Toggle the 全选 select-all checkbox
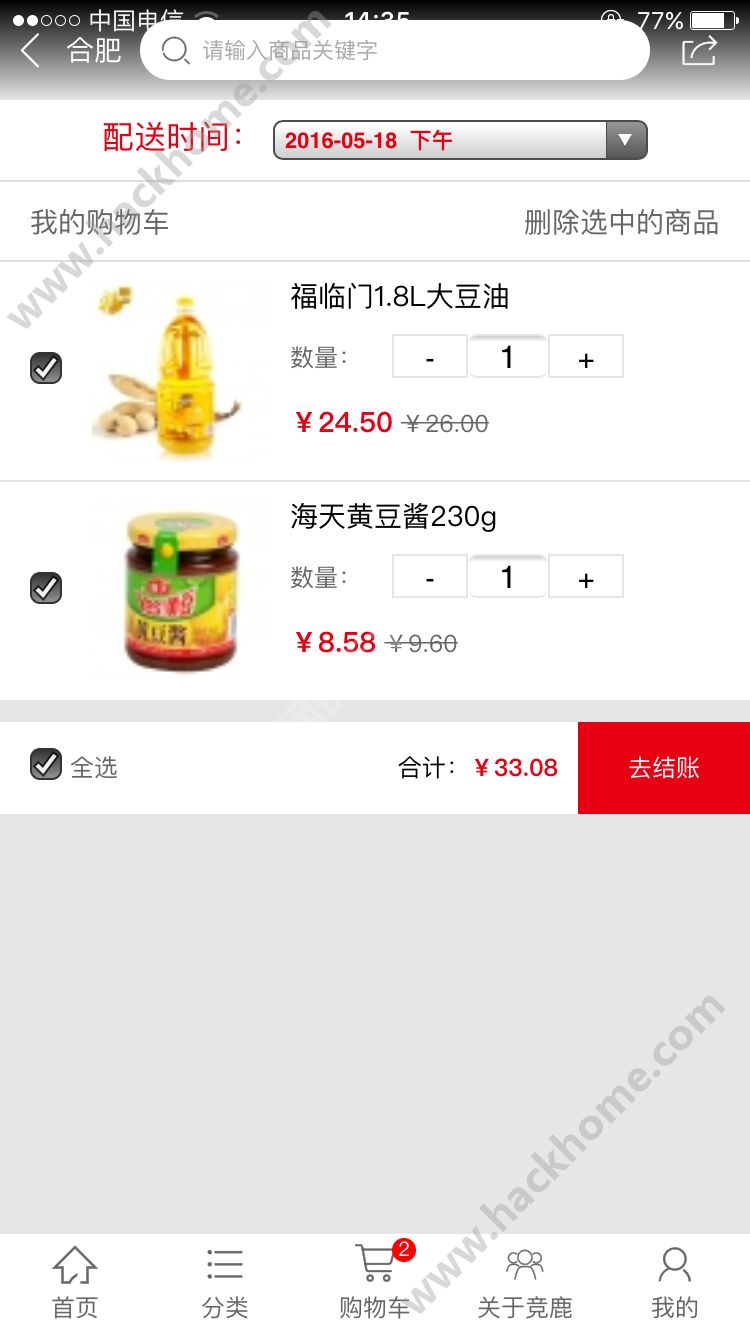This screenshot has width=750, height=1334. tap(46, 765)
